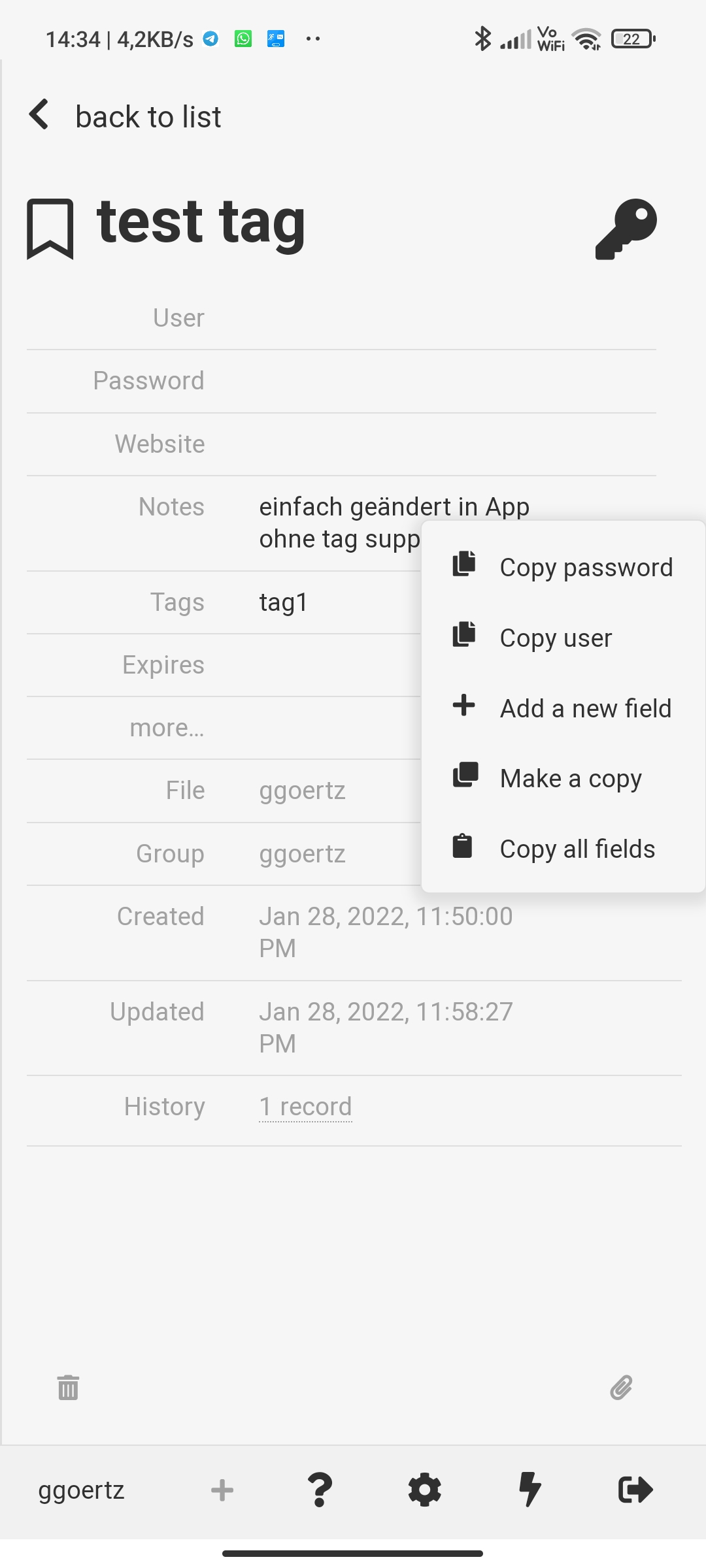
Task: Click the plus icon in bottom bar
Action: [221, 1490]
